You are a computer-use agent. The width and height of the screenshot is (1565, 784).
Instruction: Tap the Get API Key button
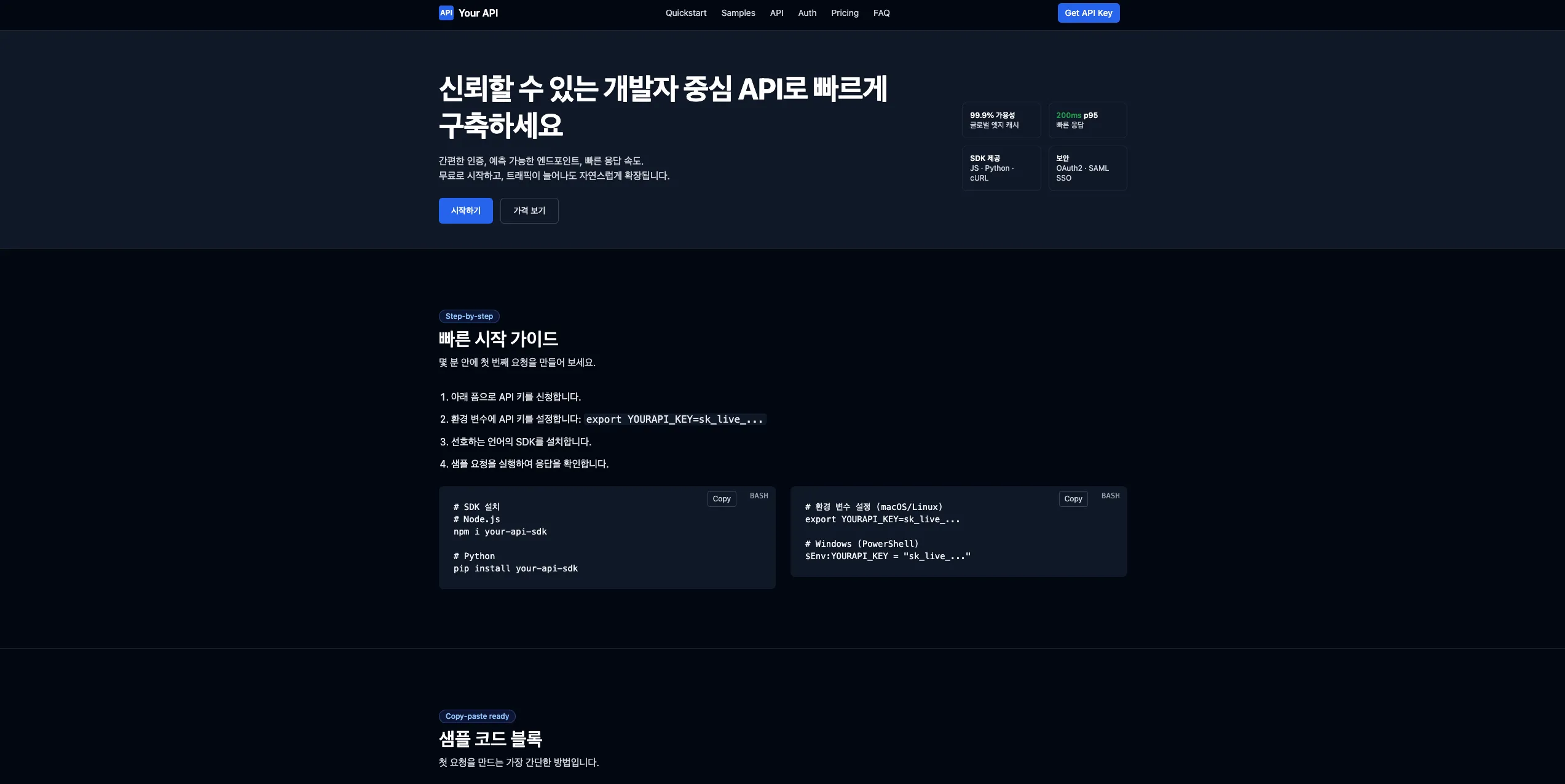[1088, 13]
